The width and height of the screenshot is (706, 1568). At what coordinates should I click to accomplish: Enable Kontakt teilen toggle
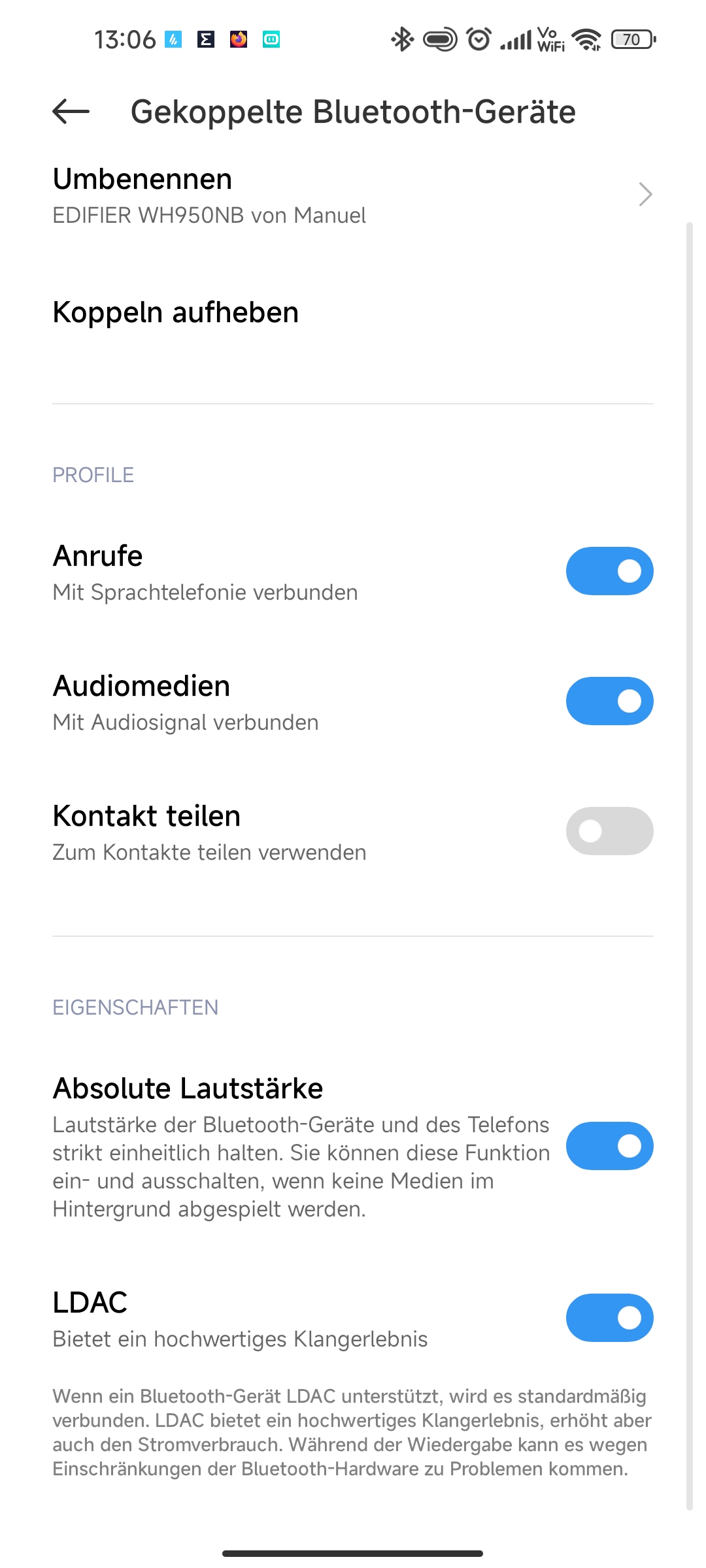click(x=609, y=831)
